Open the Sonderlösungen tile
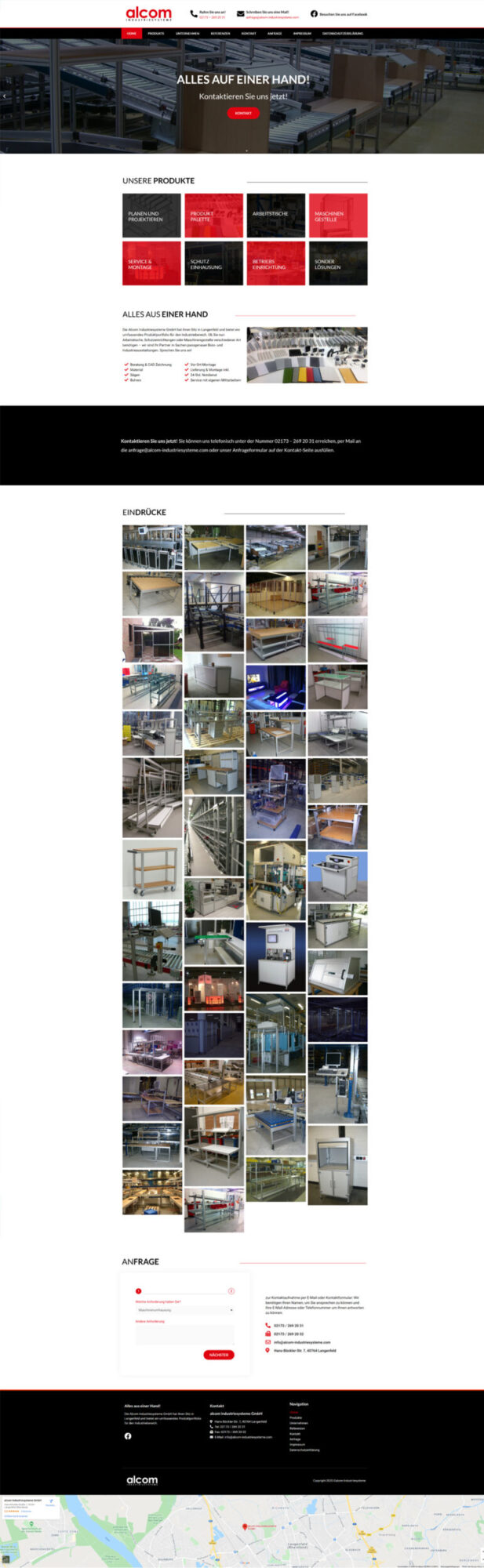This screenshot has height=1568, width=484. pyautogui.click(x=337, y=263)
